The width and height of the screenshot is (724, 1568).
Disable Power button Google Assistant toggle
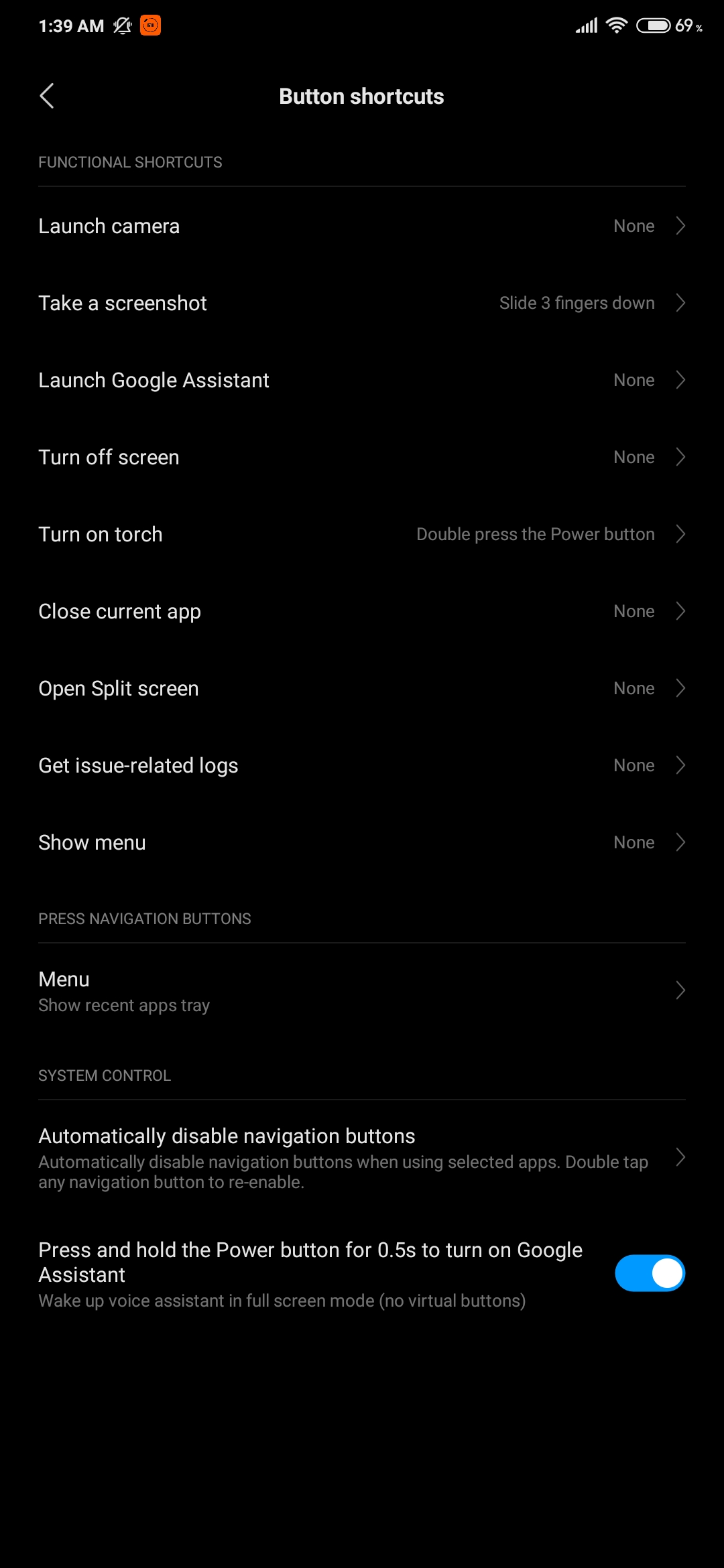click(650, 1273)
